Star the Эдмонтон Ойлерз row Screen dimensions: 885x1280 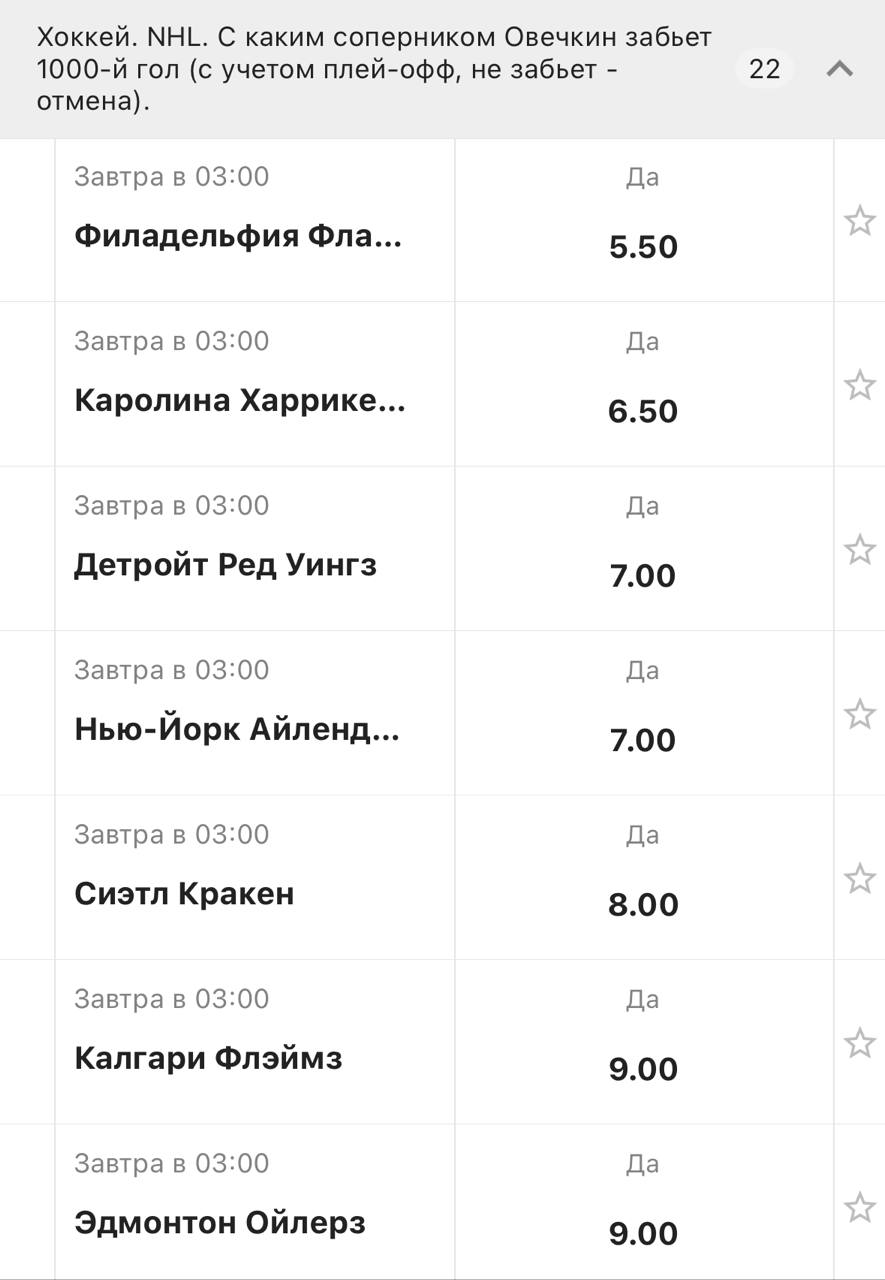pos(859,1207)
